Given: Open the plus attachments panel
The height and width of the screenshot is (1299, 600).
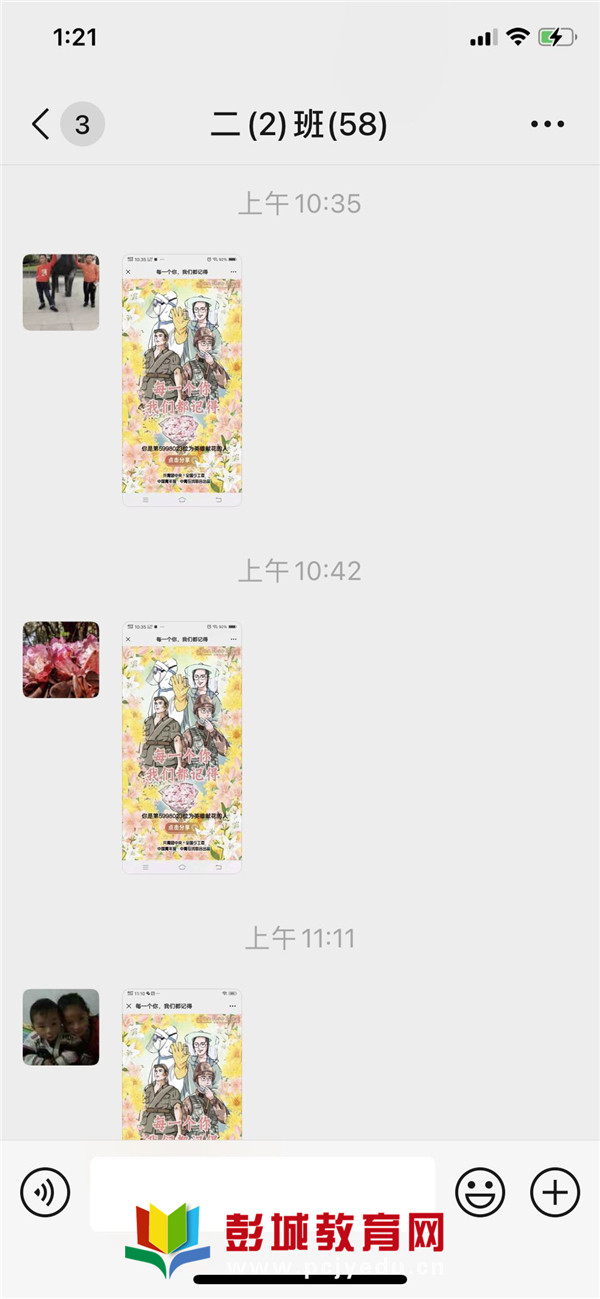Looking at the screenshot, I should pyautogui.click(x=555, y=1192).
